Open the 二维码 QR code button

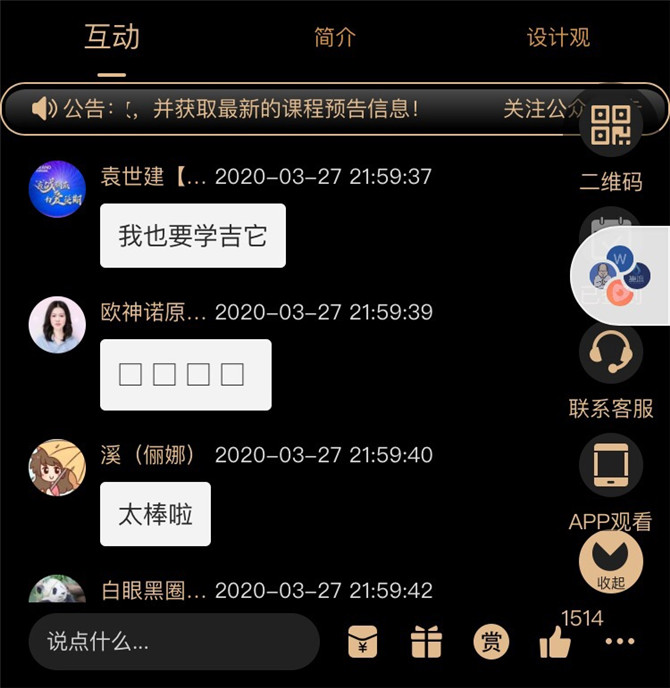(611, 127)
